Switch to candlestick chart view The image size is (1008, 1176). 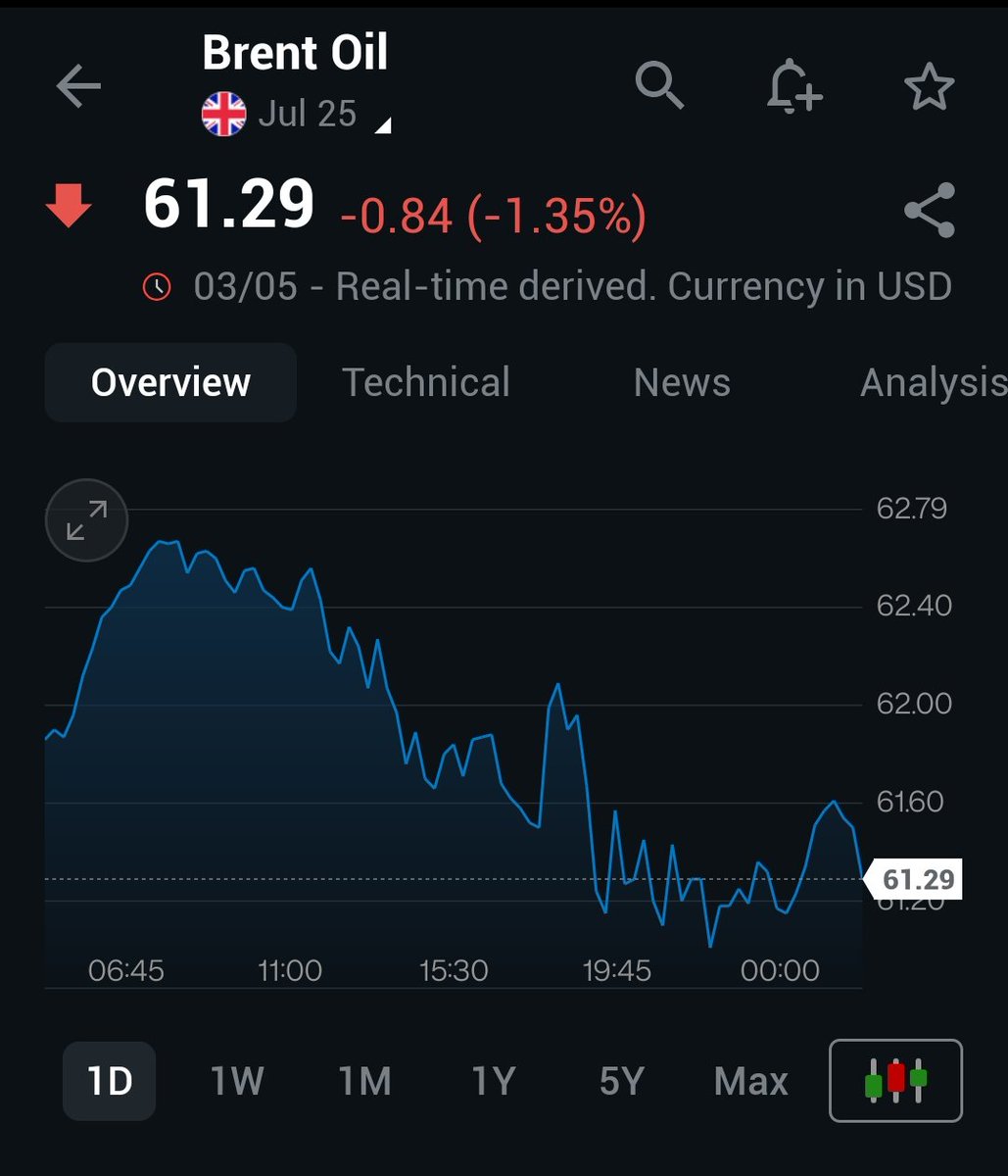(895, 1080)
